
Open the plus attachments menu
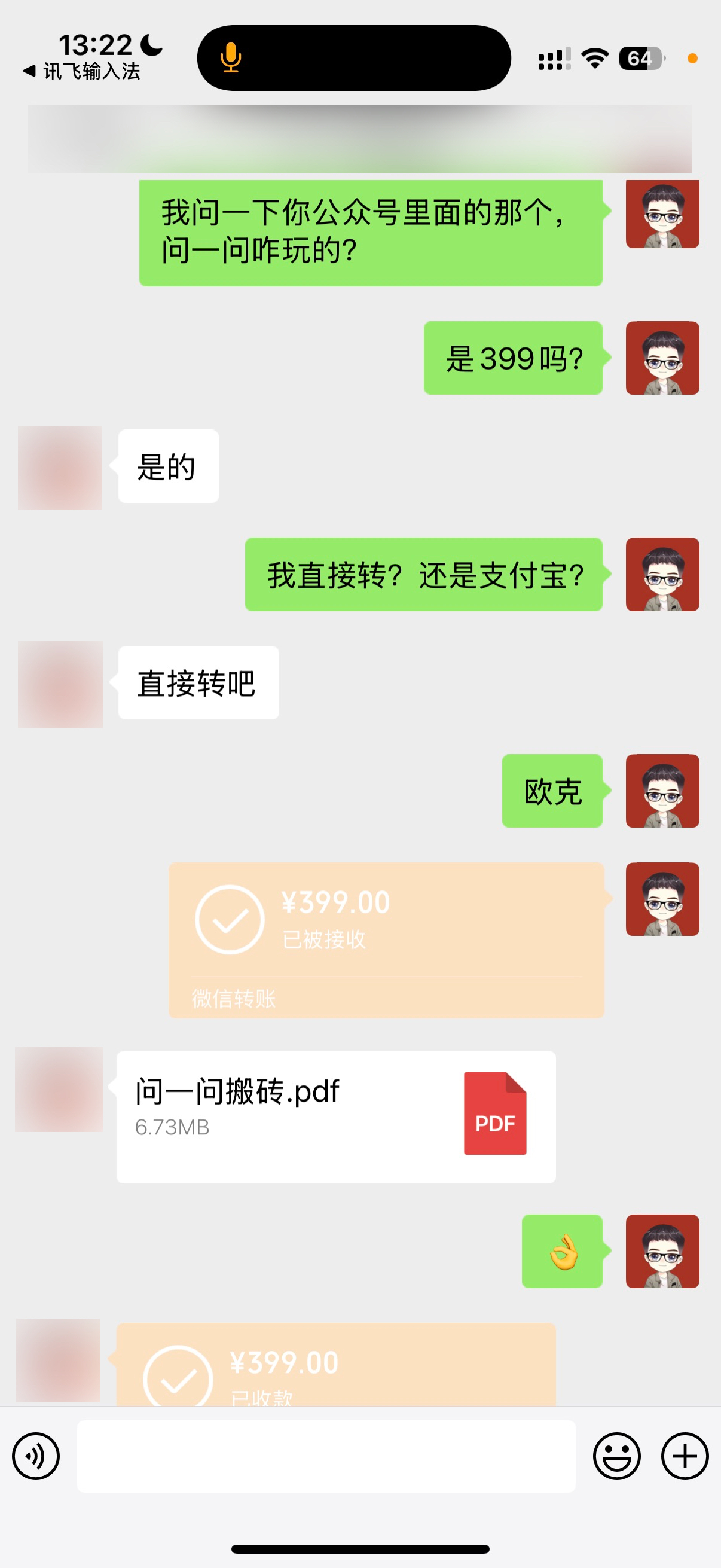pyautogui.click(x=685, y=1456)
